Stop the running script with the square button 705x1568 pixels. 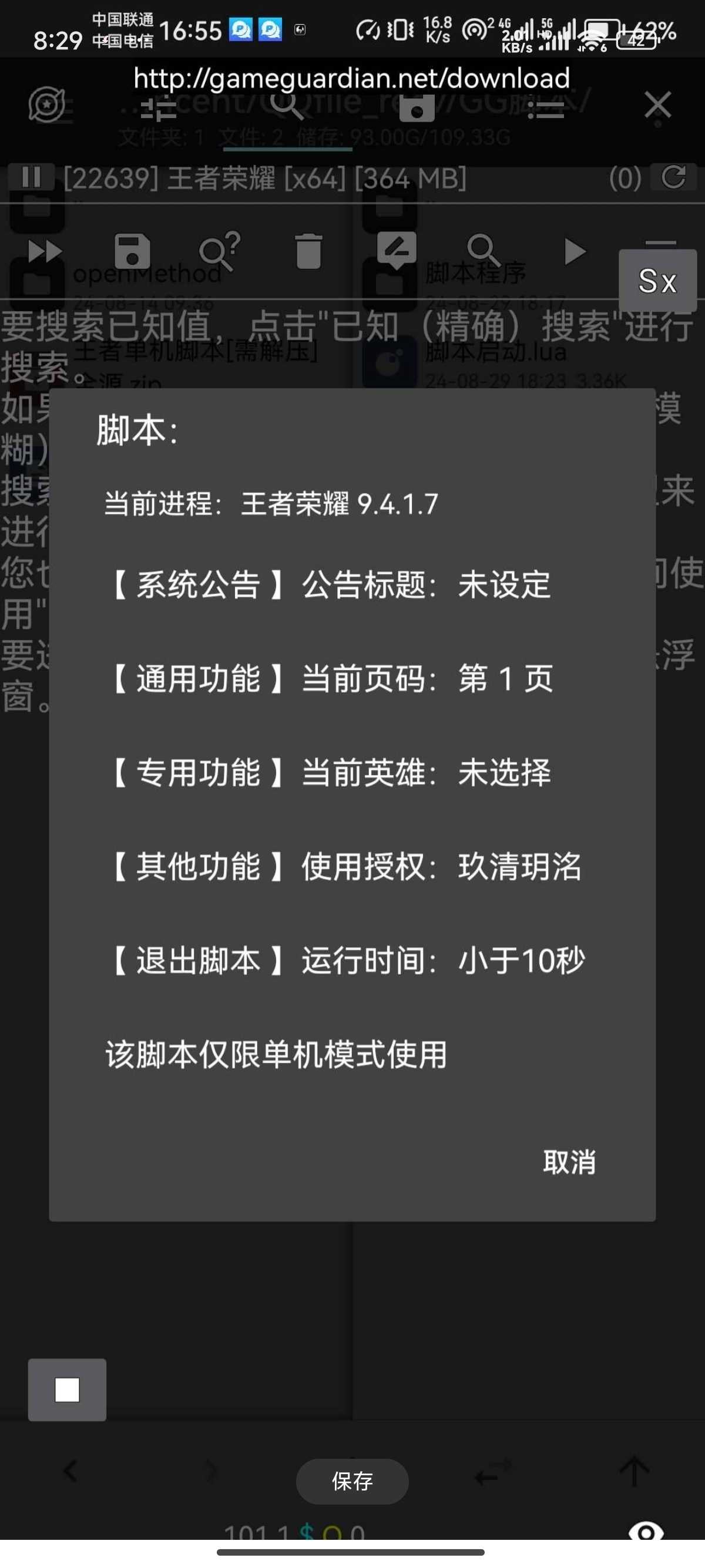point(67,1389)
